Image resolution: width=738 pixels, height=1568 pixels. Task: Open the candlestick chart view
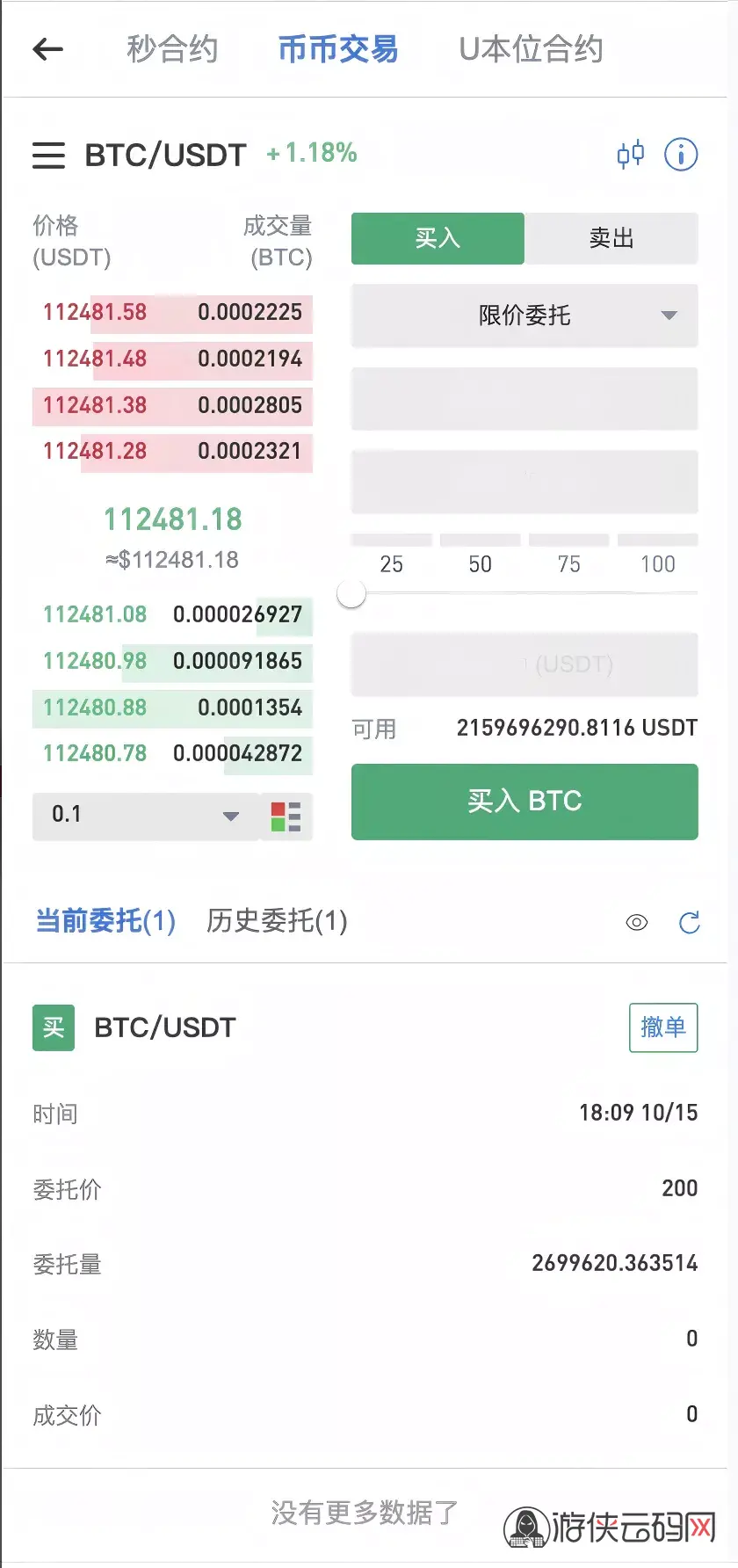[x=630, y=155]
